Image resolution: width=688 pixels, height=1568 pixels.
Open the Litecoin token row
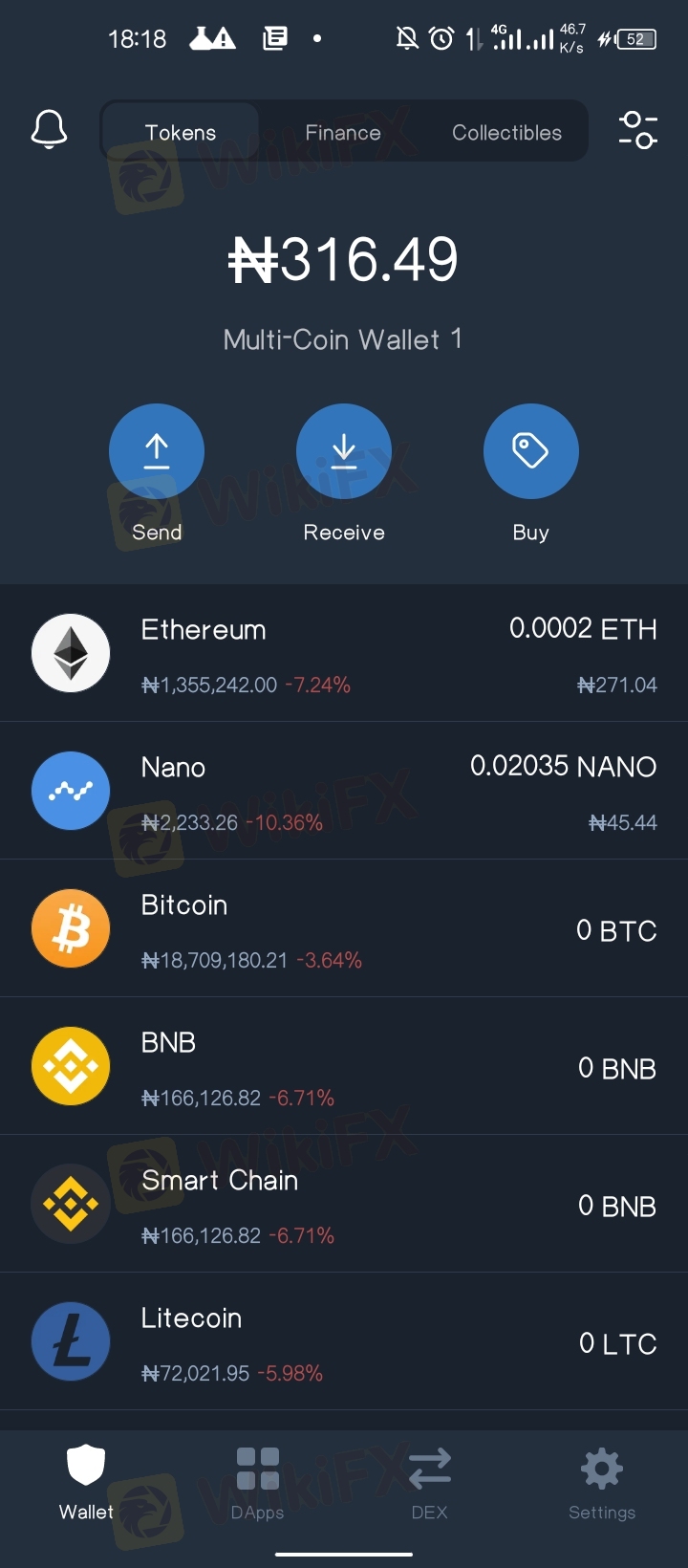[344, 1341]
